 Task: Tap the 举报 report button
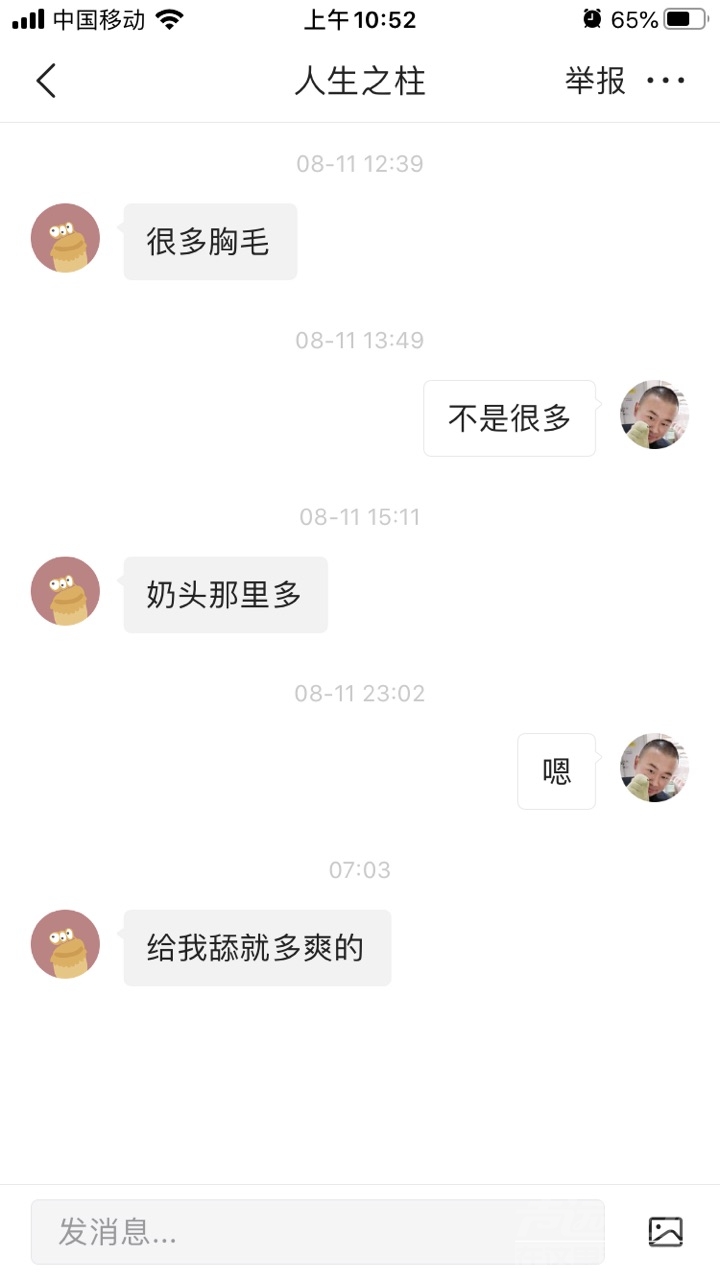click(595, 81)
